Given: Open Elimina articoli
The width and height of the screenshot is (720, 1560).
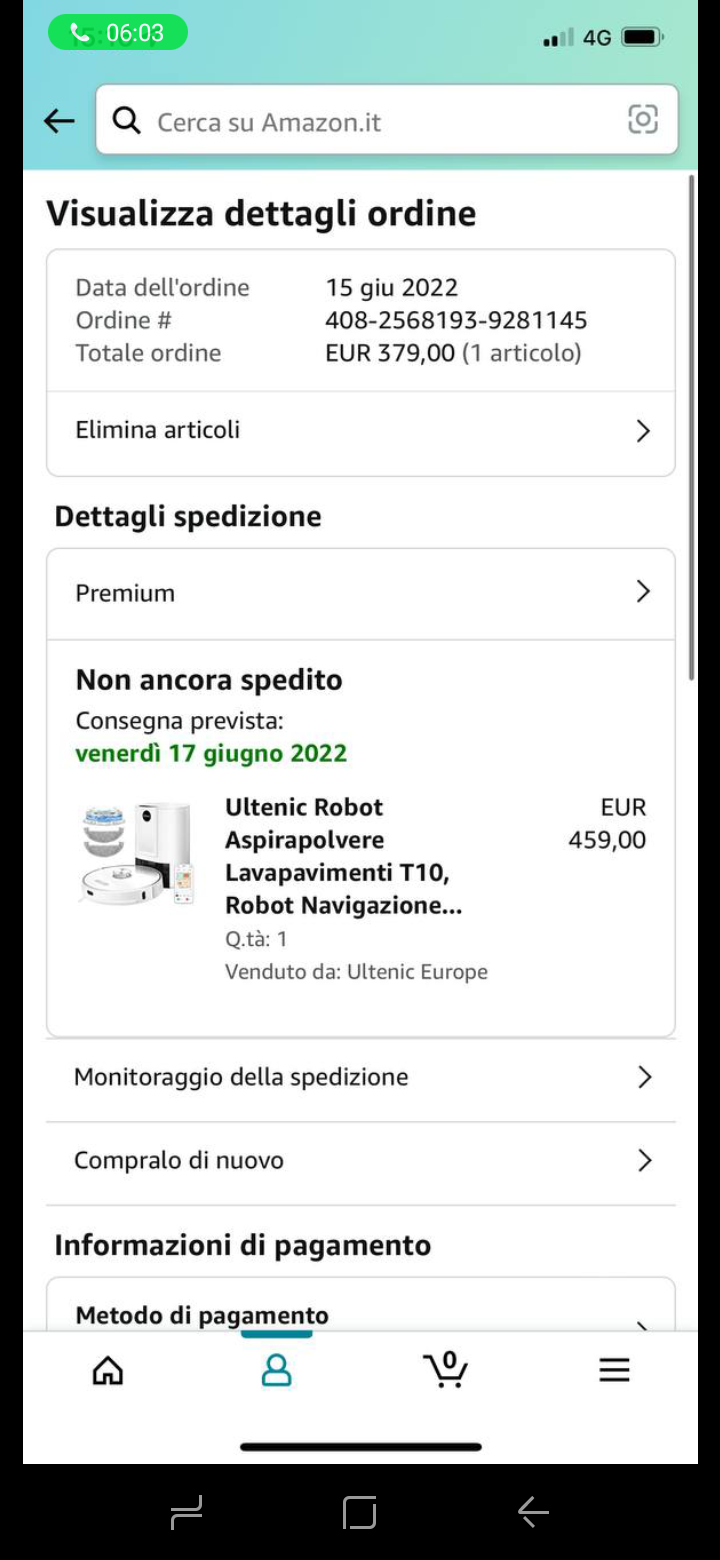Looking at the screenshot, I should (x=361, y=431).
